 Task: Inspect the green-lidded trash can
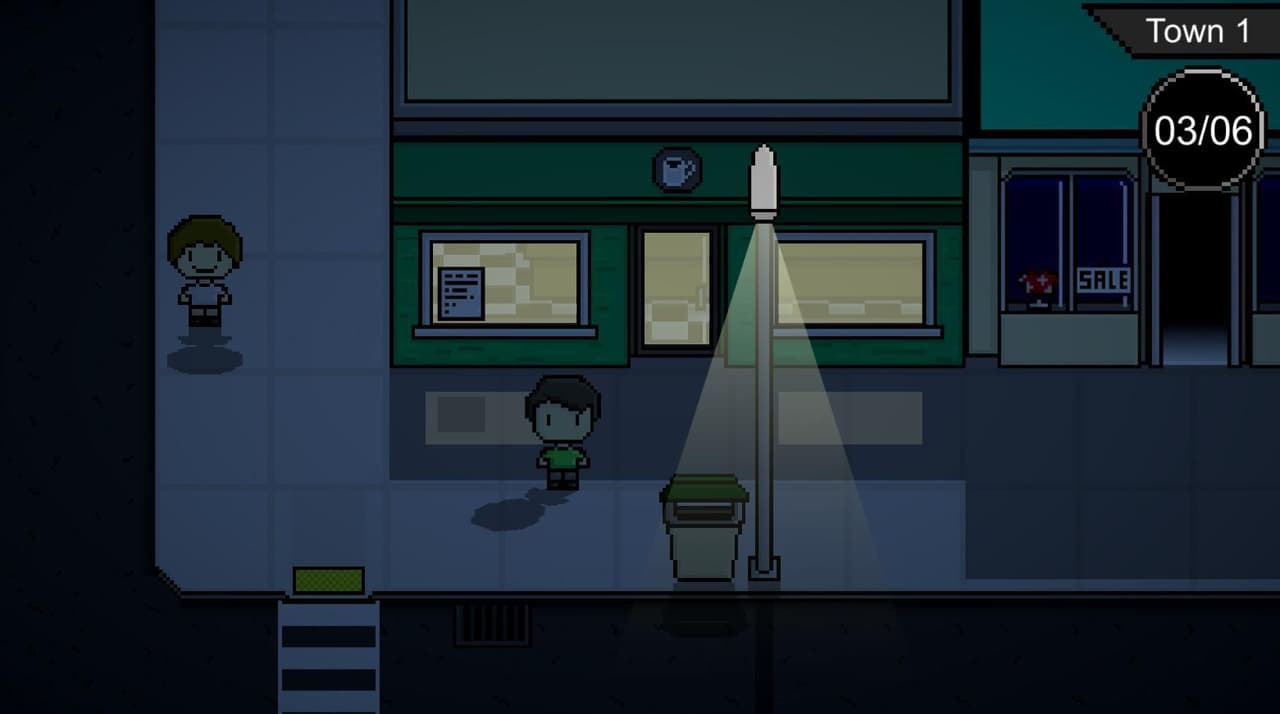[704, 528]
